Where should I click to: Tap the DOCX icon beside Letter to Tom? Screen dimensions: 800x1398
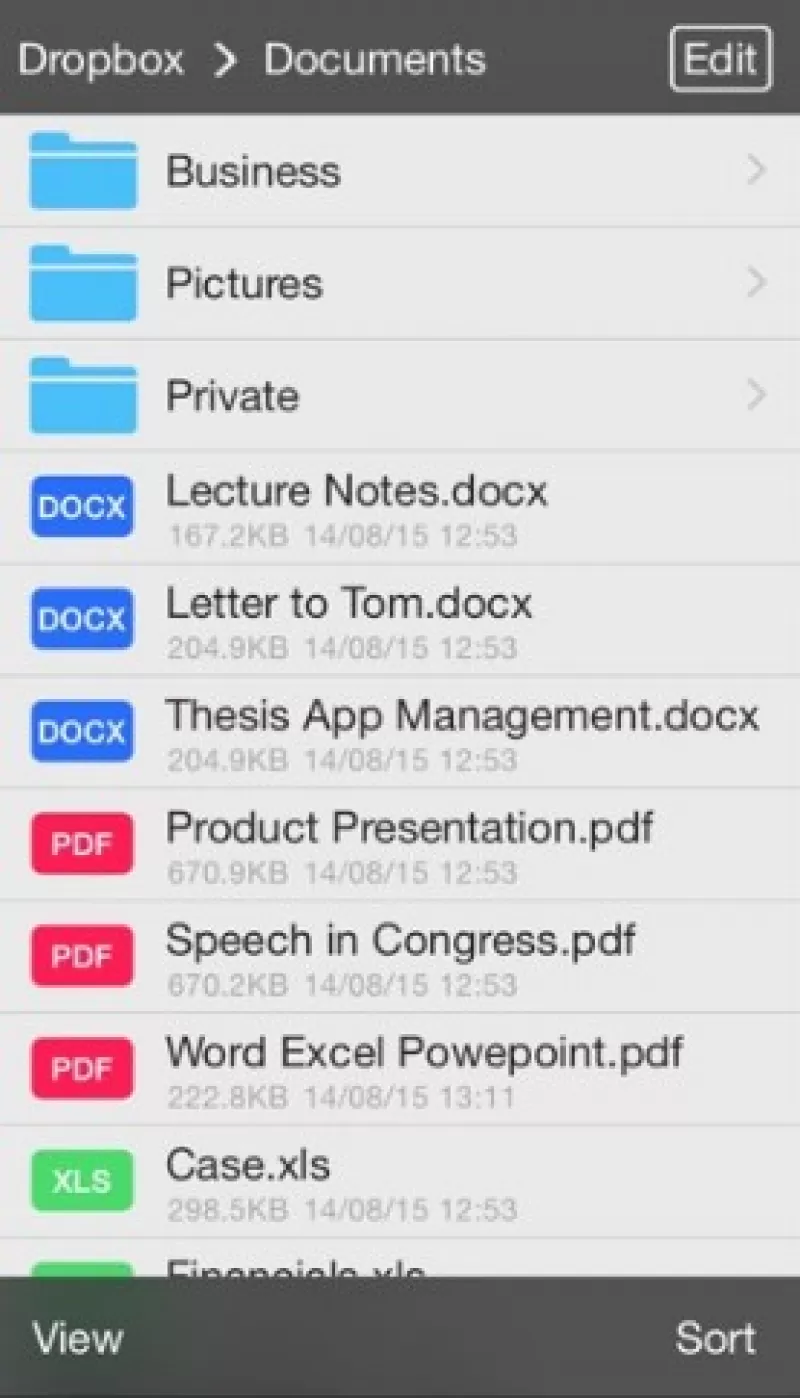click(x=81, y=618)
